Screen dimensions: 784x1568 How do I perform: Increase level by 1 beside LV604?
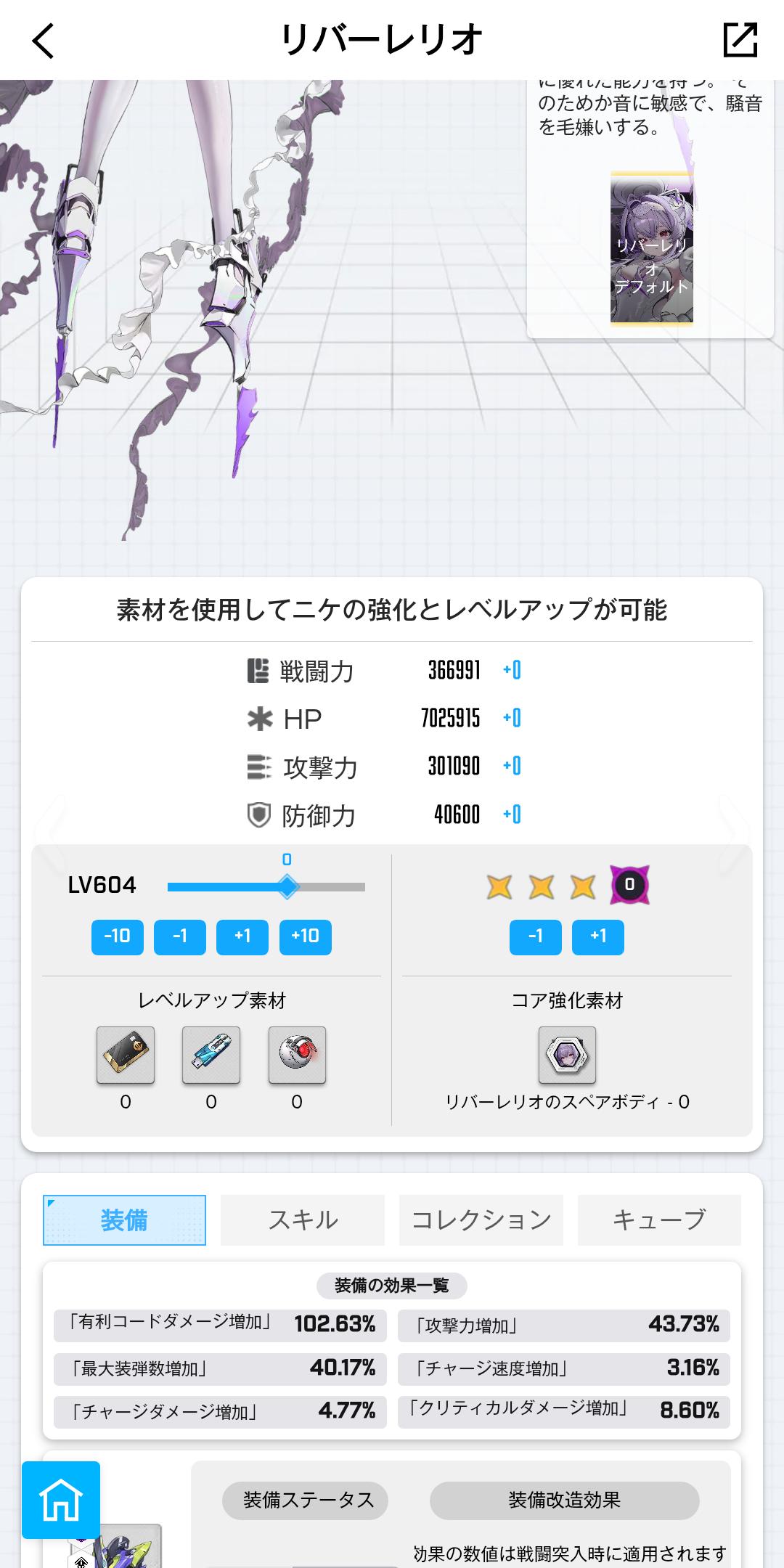point(242,936)
